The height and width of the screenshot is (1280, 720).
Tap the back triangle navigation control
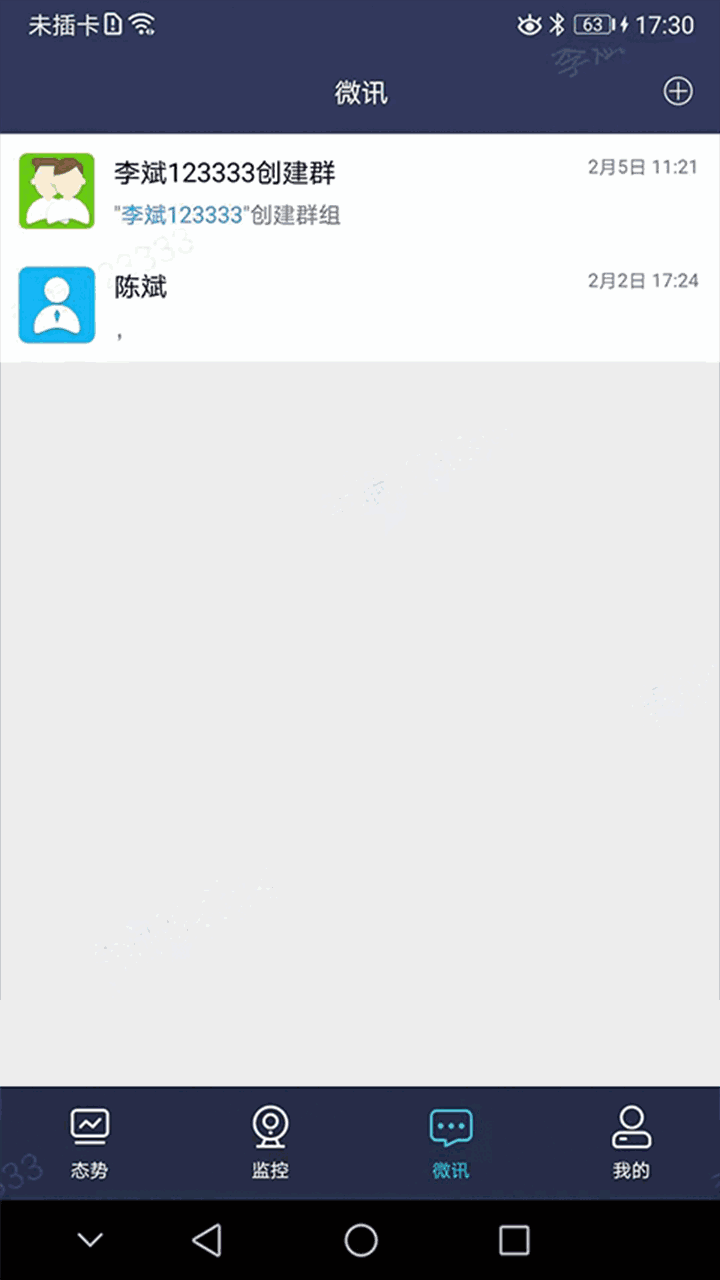pyautogui.click(x=207, y=1239)
